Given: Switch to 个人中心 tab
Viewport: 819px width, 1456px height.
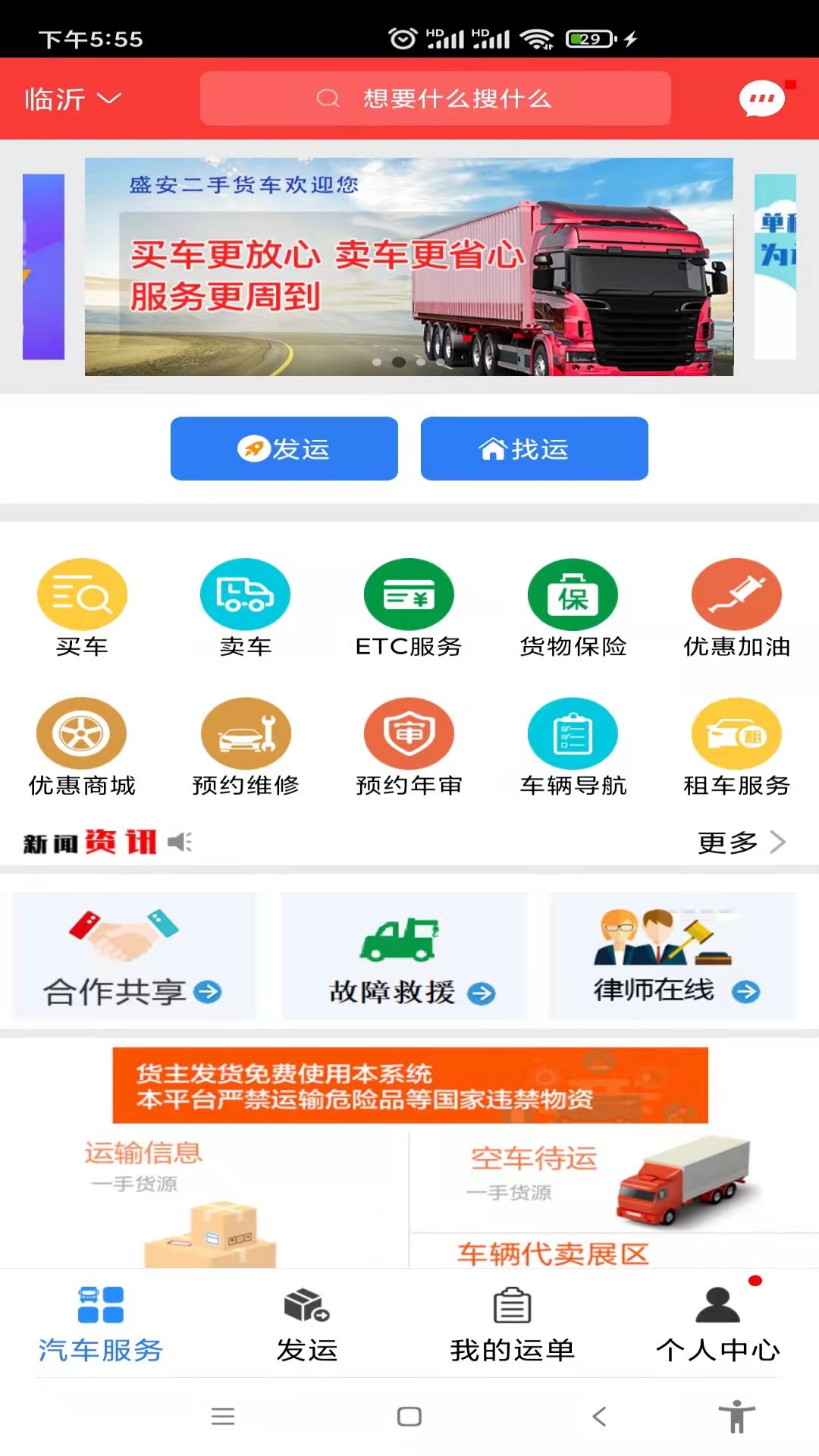Looking at the screenshot, I should [x=717, y=1324].
